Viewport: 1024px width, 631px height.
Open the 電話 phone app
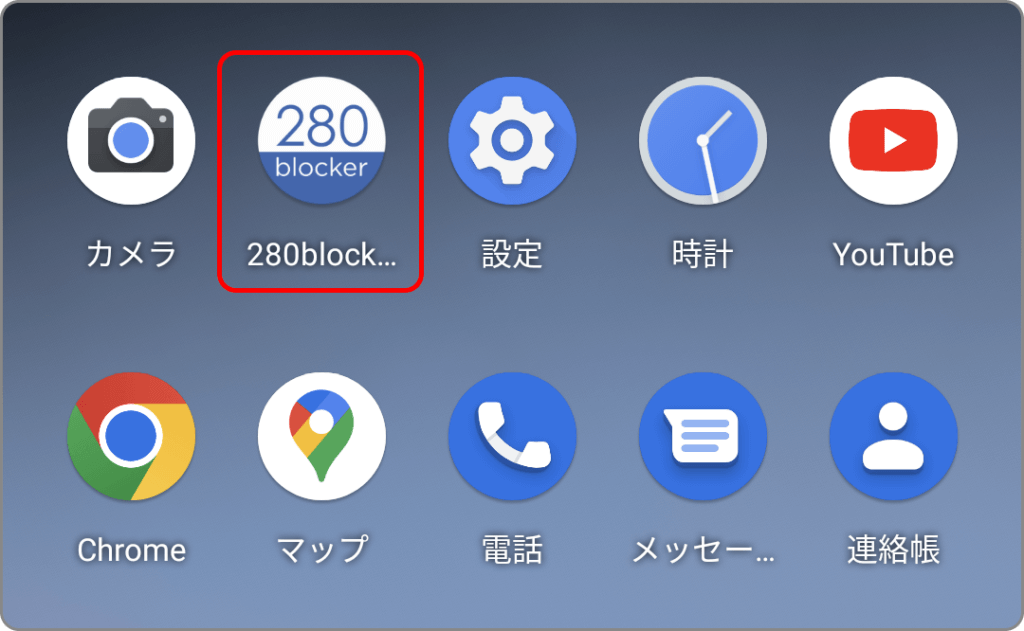(512, 436)
